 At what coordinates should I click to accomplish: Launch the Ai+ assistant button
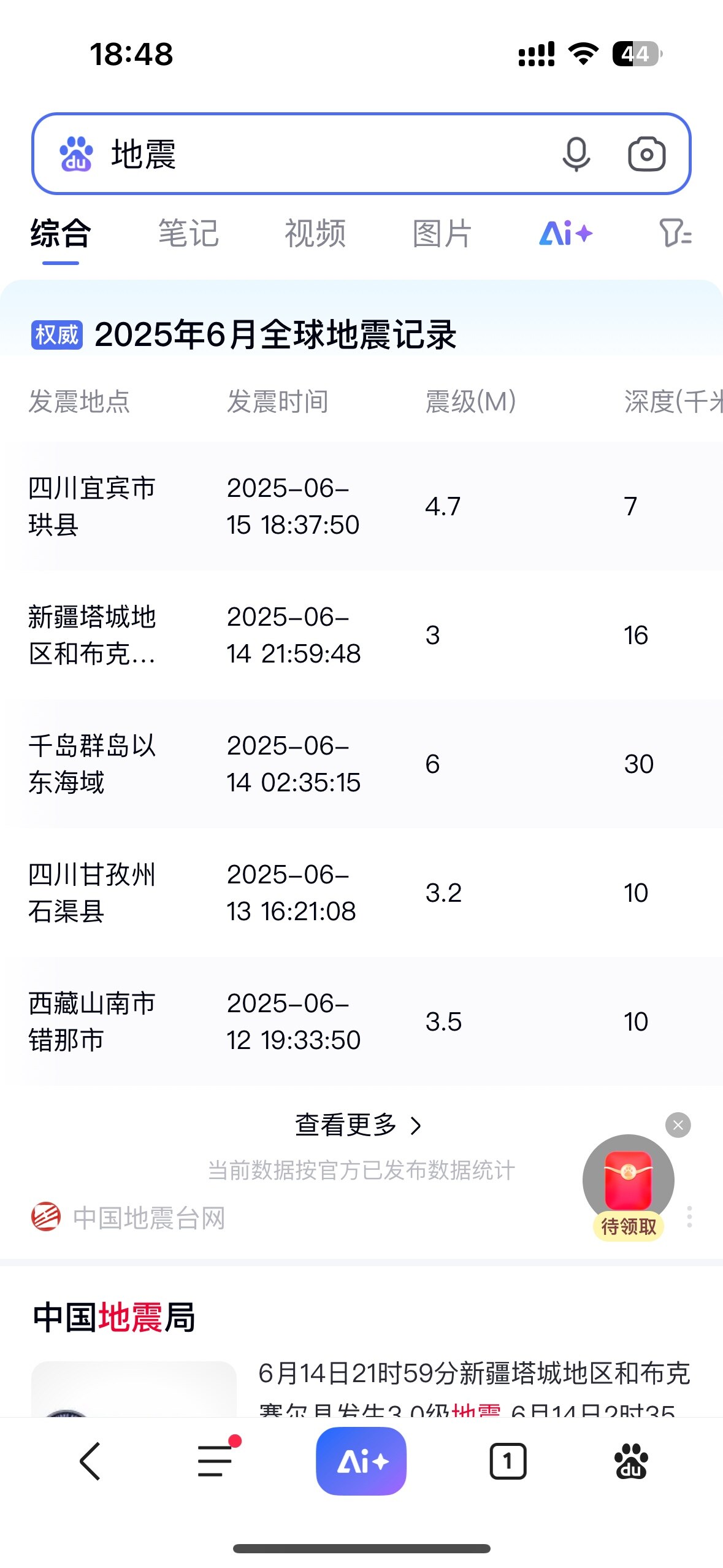[361, 1461]
